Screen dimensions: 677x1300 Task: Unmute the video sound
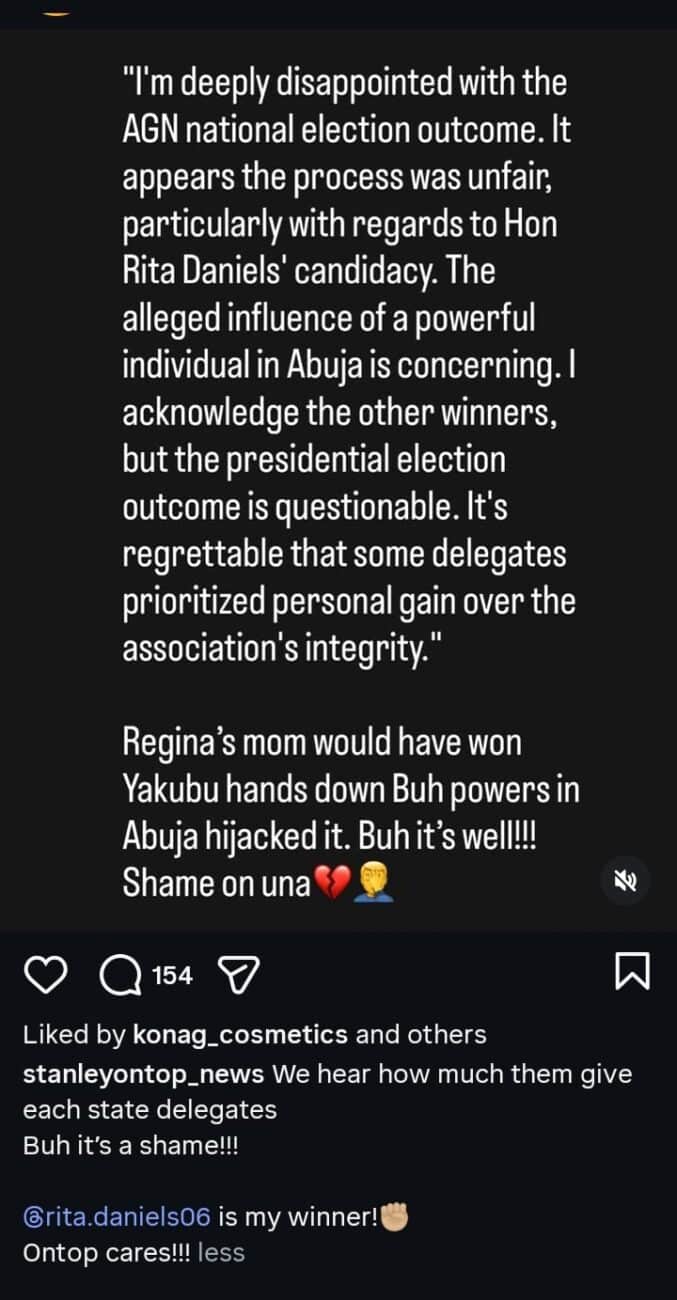tap(632, 881)
